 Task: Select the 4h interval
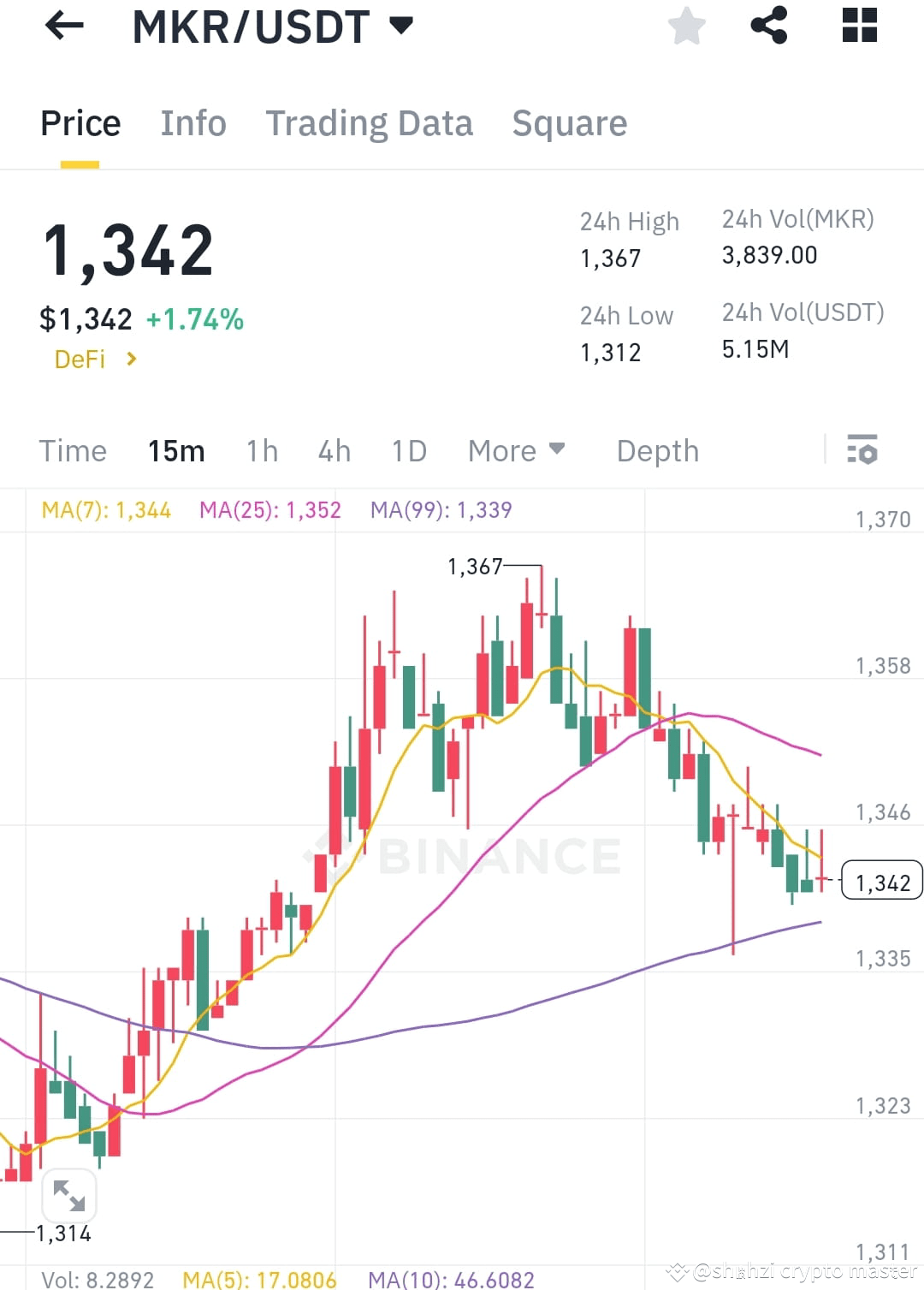(334, 450)
